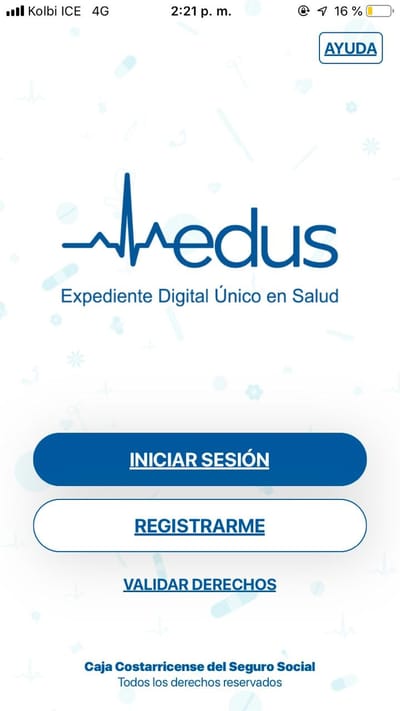Screen dimensions: 400x711
Task: Open the AYUDA help button
Action: (x=351, y=48)
